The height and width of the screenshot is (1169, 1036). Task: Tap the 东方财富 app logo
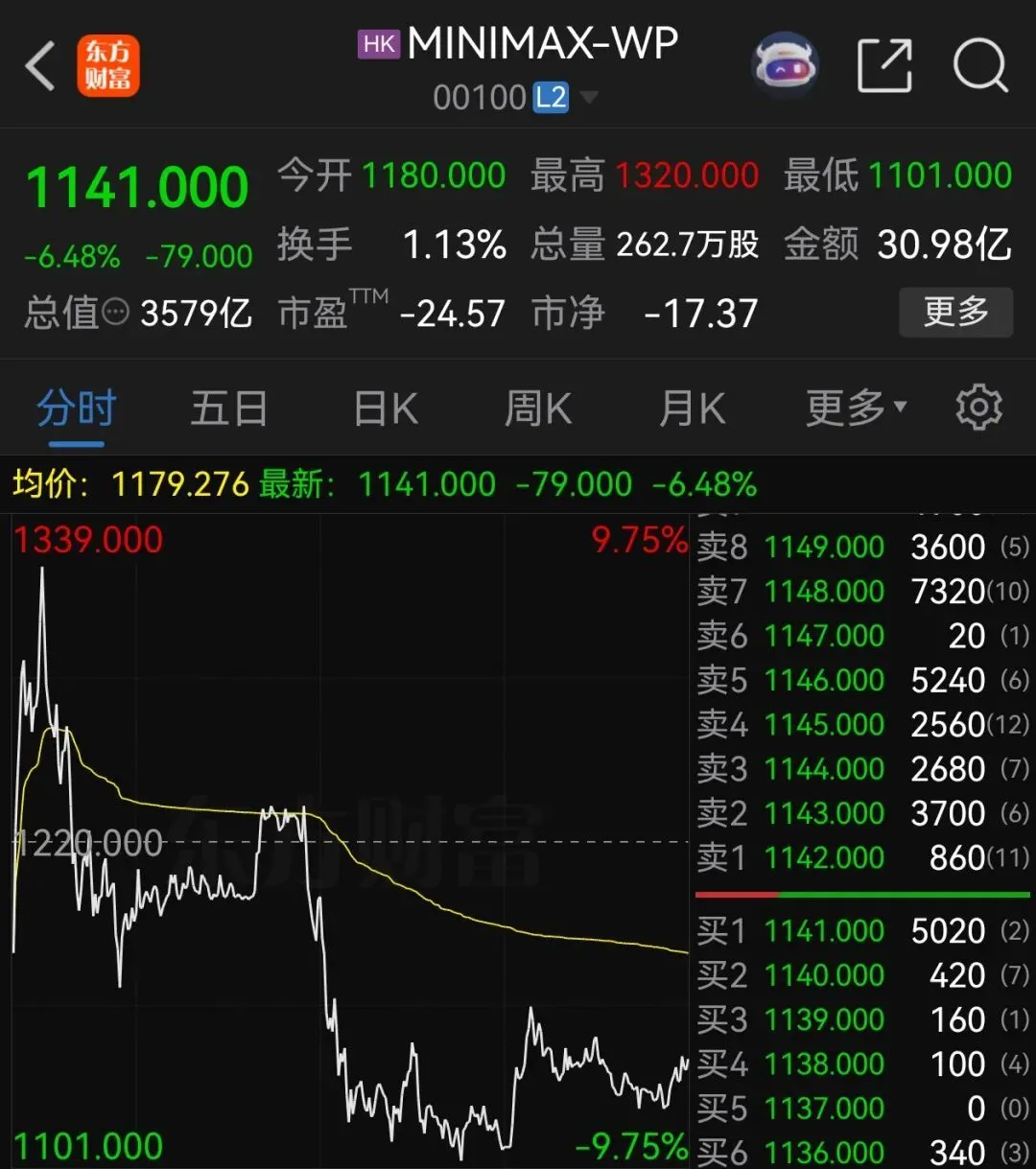(108, 64)
